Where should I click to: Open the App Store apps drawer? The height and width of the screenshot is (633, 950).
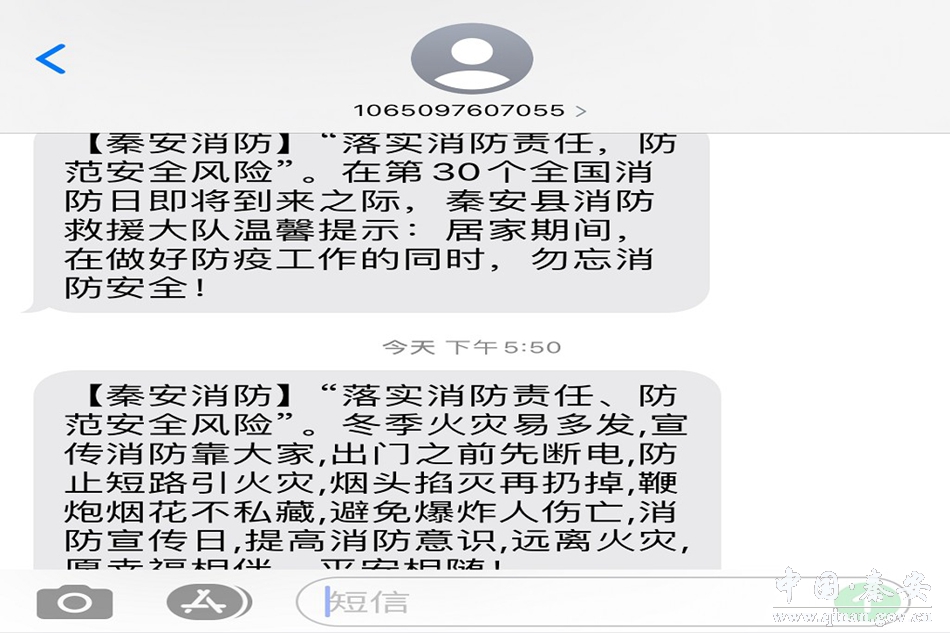[208, 602]
